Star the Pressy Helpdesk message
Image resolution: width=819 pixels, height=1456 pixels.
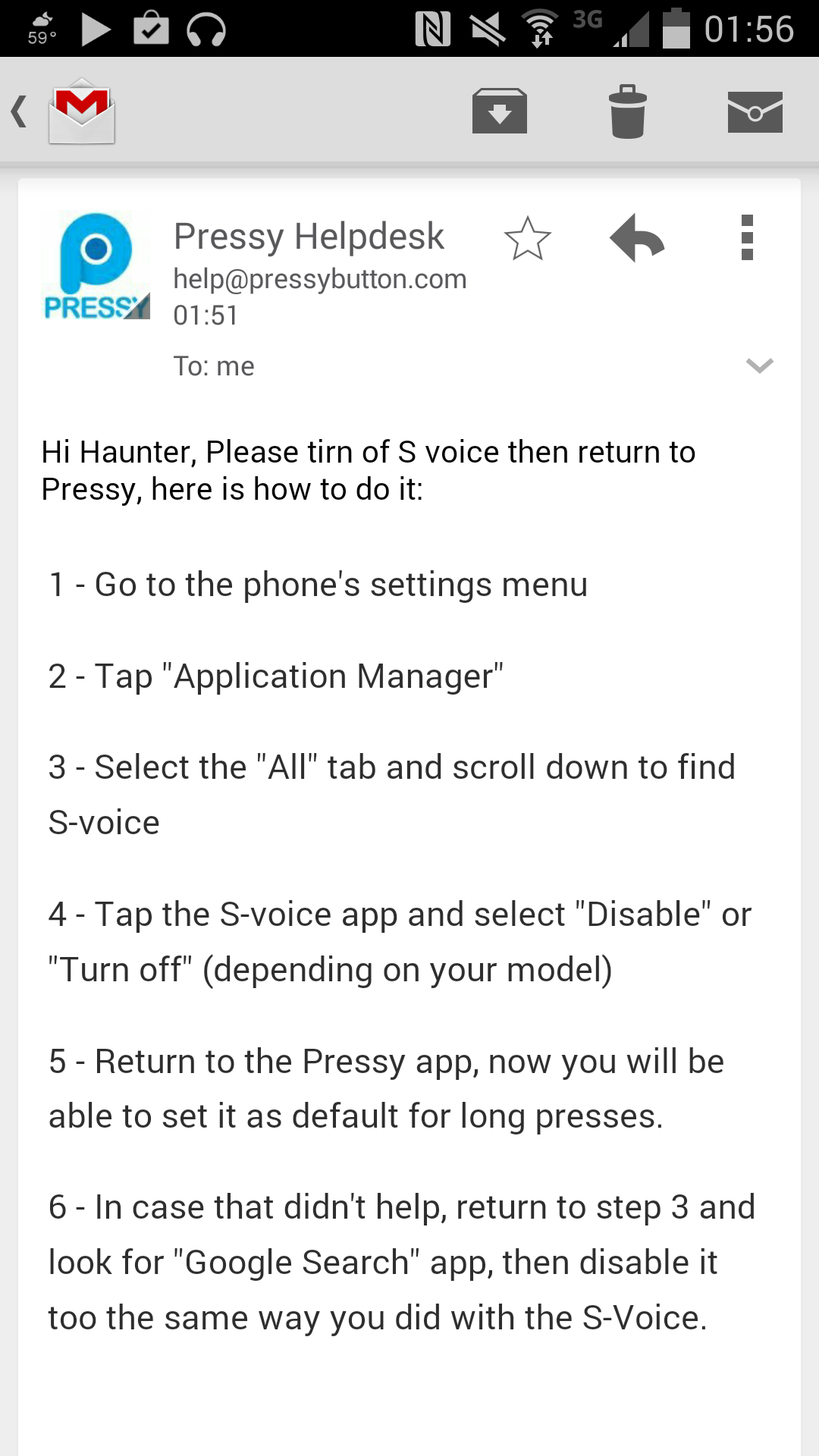pos(527,239)
